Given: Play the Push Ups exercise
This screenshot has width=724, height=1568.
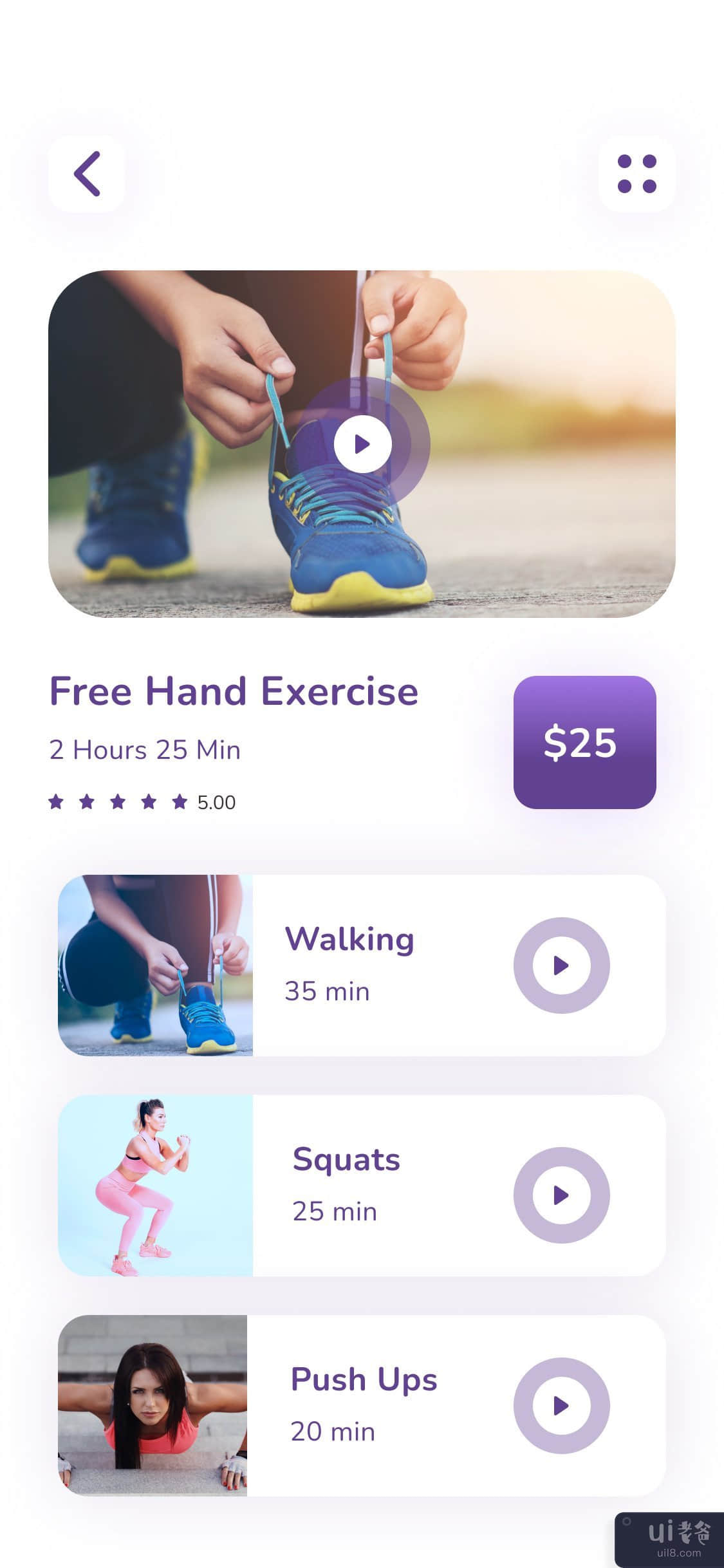Looking at the screenshot, I should click(561, 1405).
